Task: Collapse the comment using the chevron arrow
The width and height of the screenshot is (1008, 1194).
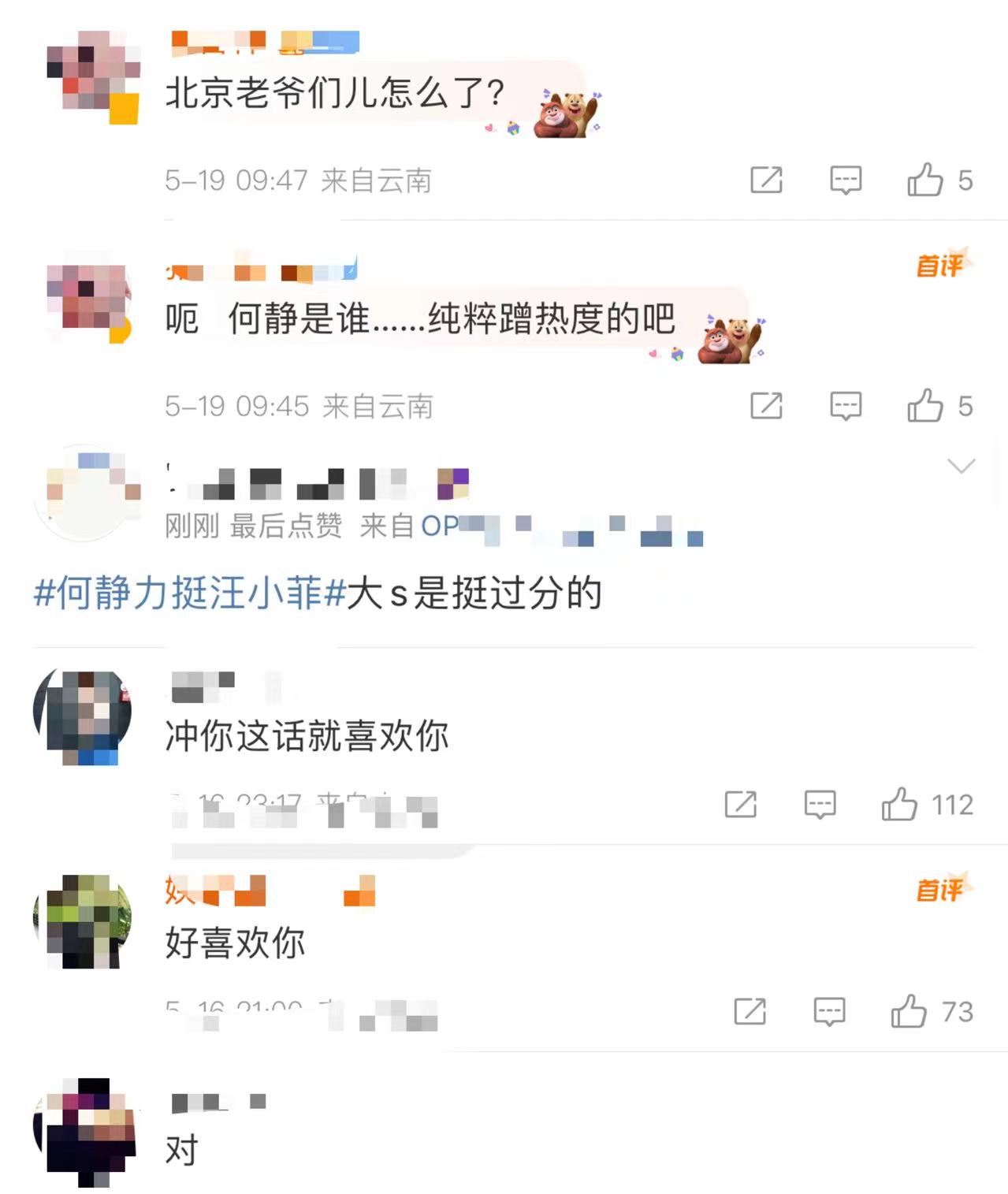Action: tap(962, 466)
